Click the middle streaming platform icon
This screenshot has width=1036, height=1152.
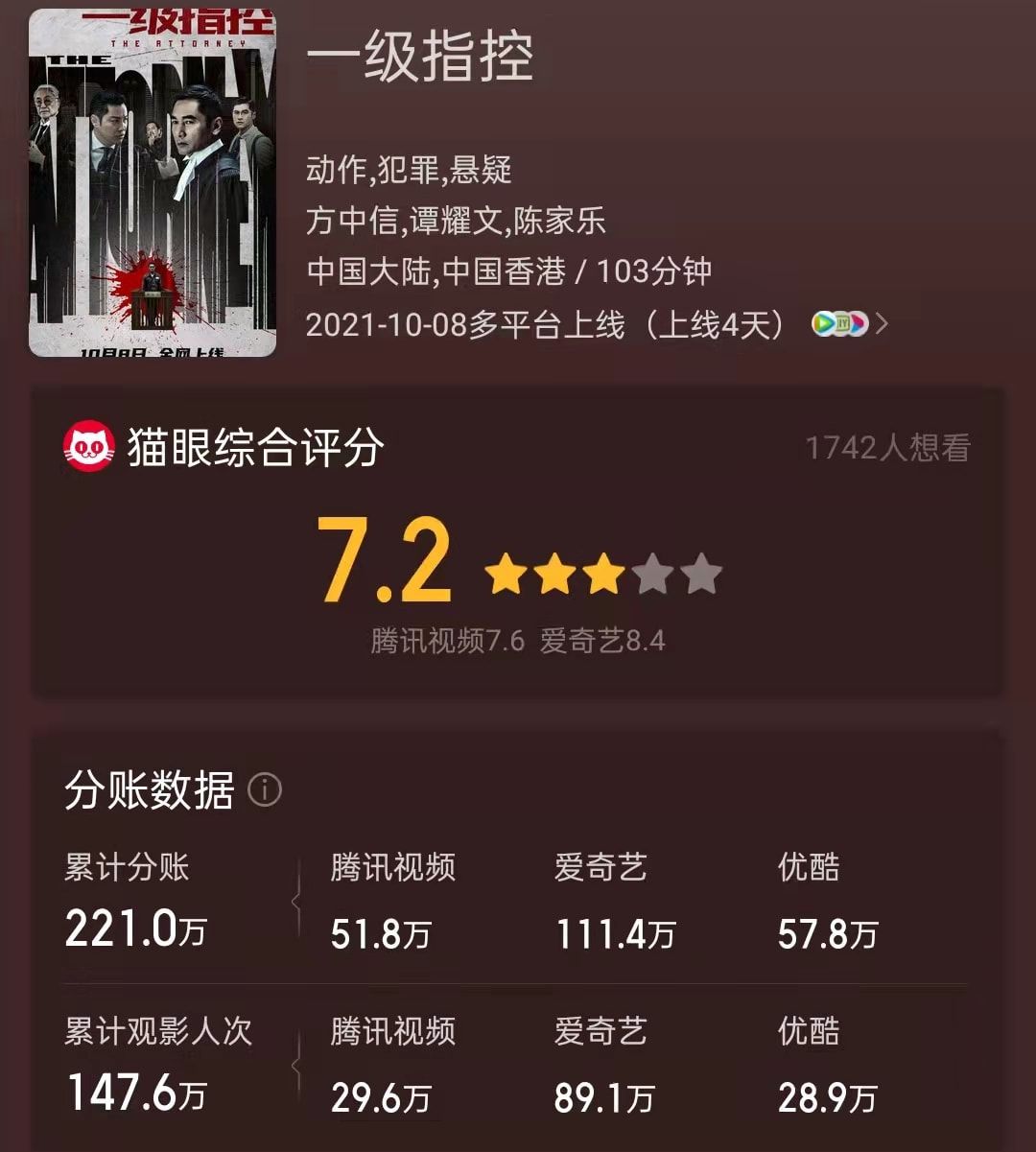pos(841,322)
